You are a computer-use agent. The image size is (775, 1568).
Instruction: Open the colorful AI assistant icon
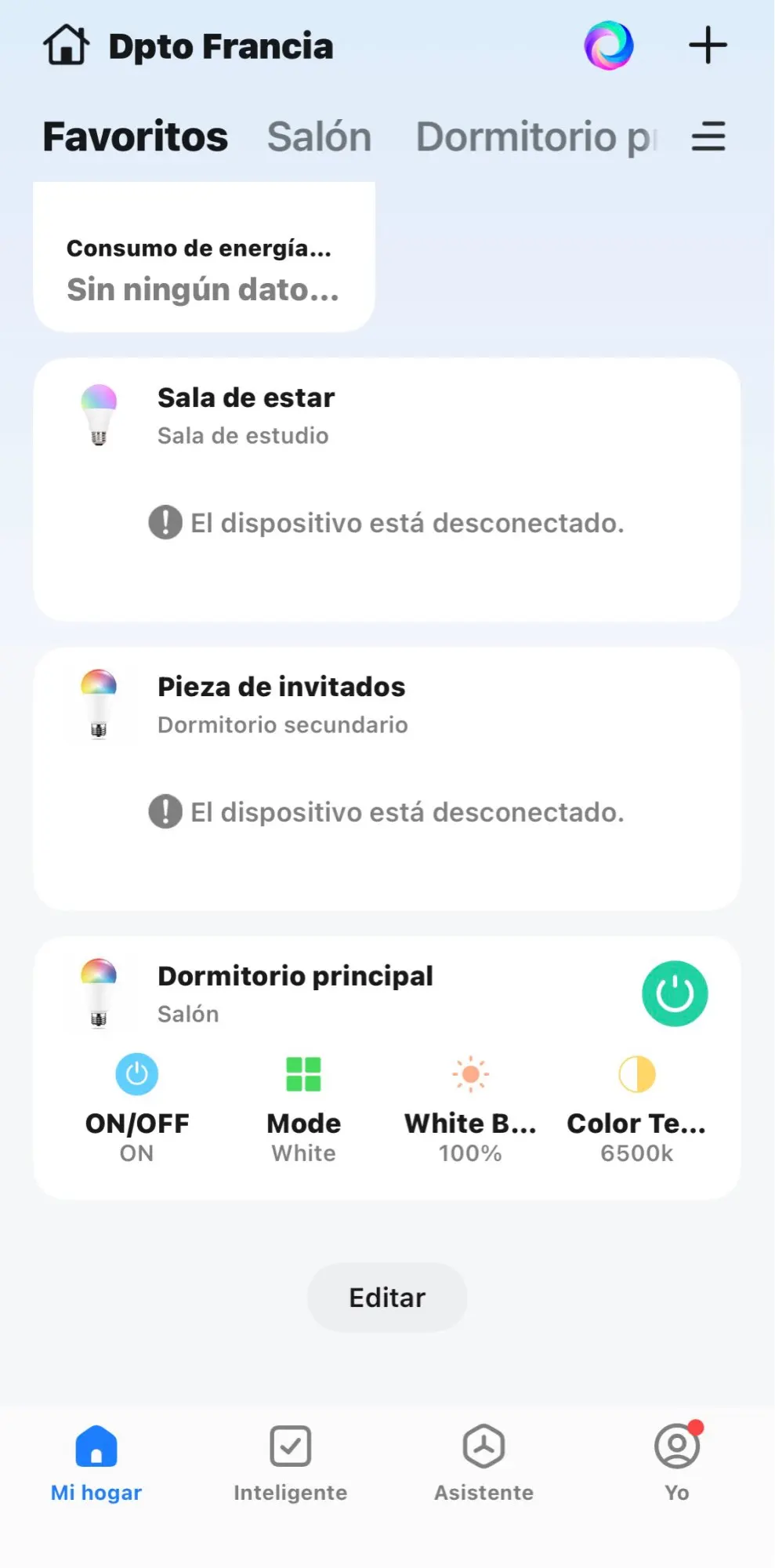coord(609,45)
